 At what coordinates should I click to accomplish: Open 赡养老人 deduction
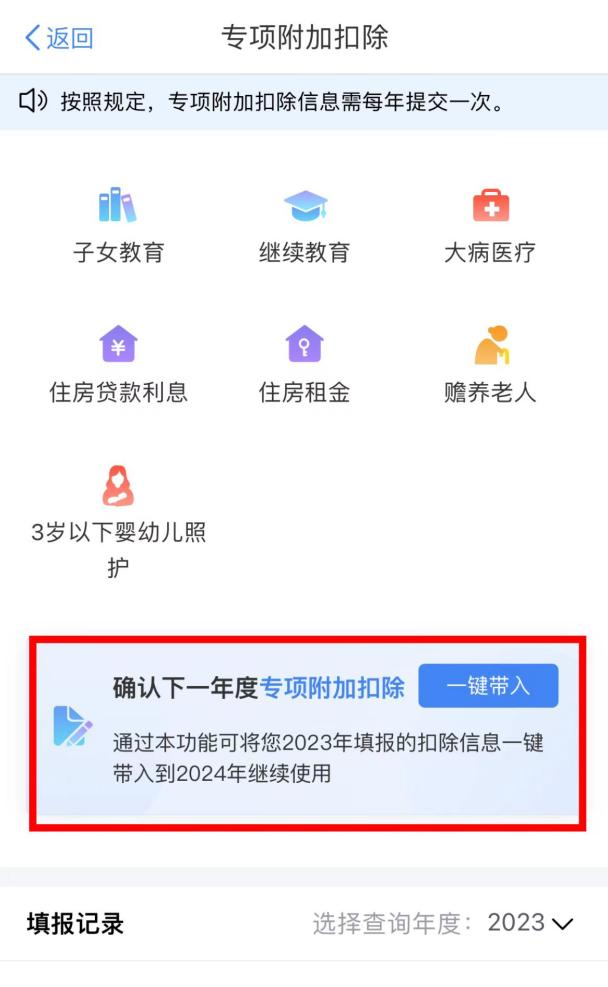click(x=490, y=366)
